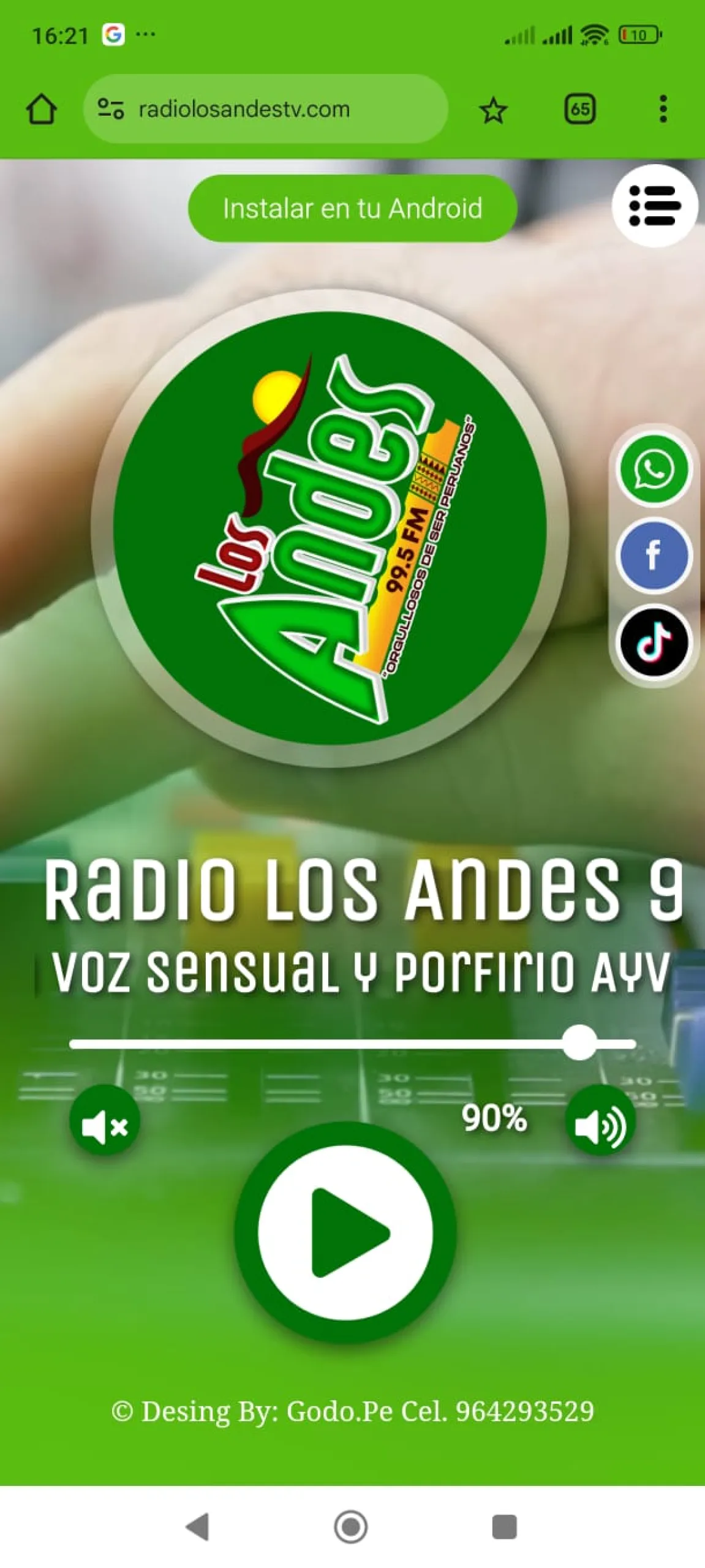
Task: Go to the browser home page
Action: click(x=42, y=110)
